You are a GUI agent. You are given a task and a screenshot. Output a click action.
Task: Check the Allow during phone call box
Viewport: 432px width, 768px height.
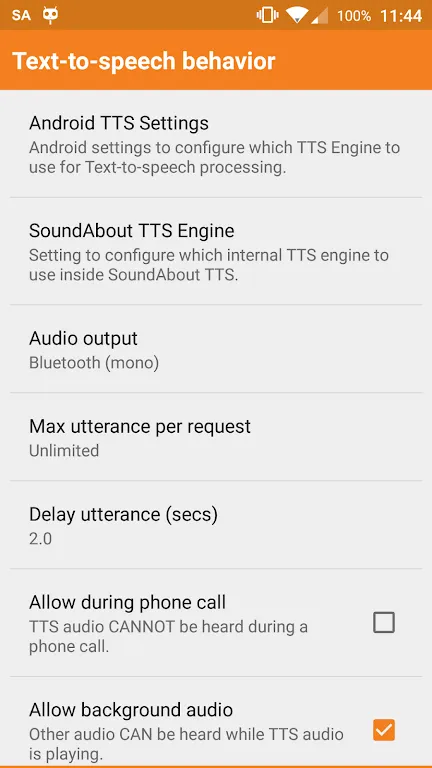tap(384, 623)
